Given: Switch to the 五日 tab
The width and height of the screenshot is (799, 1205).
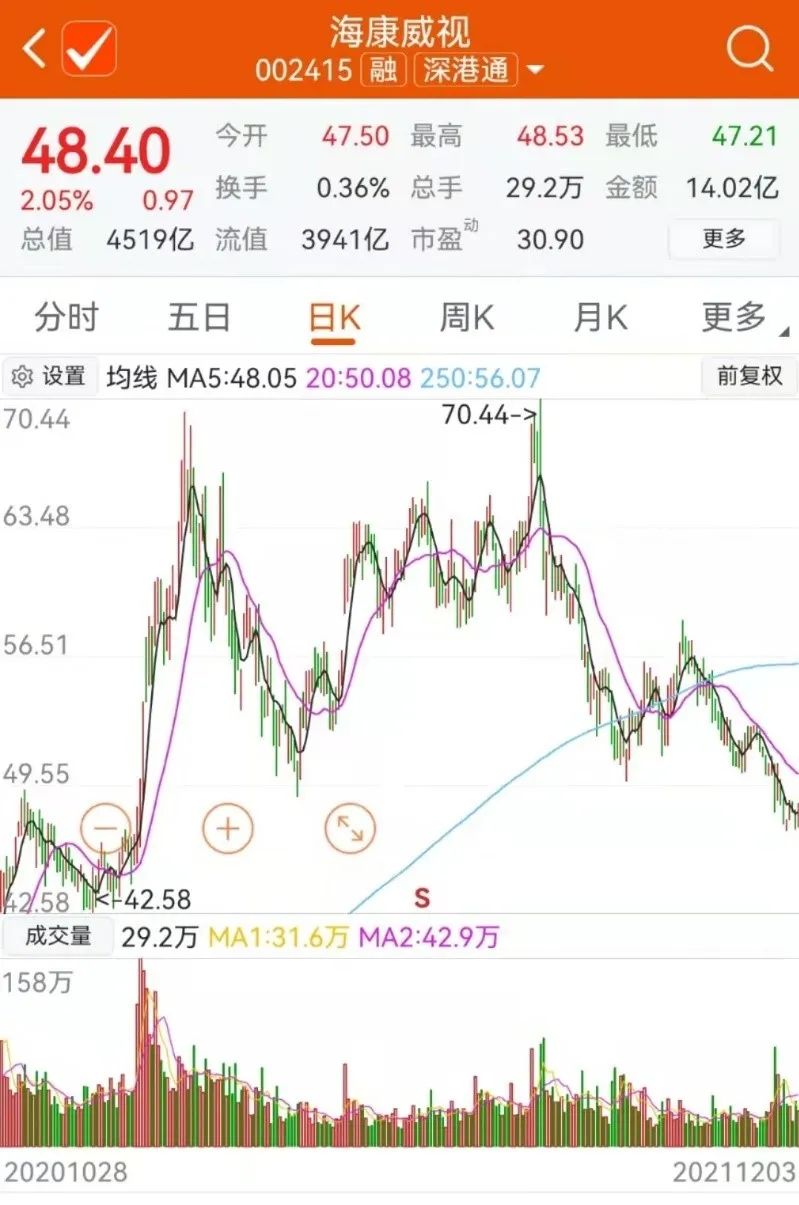Looking at the screenshot, I should (x=200, y=318).
